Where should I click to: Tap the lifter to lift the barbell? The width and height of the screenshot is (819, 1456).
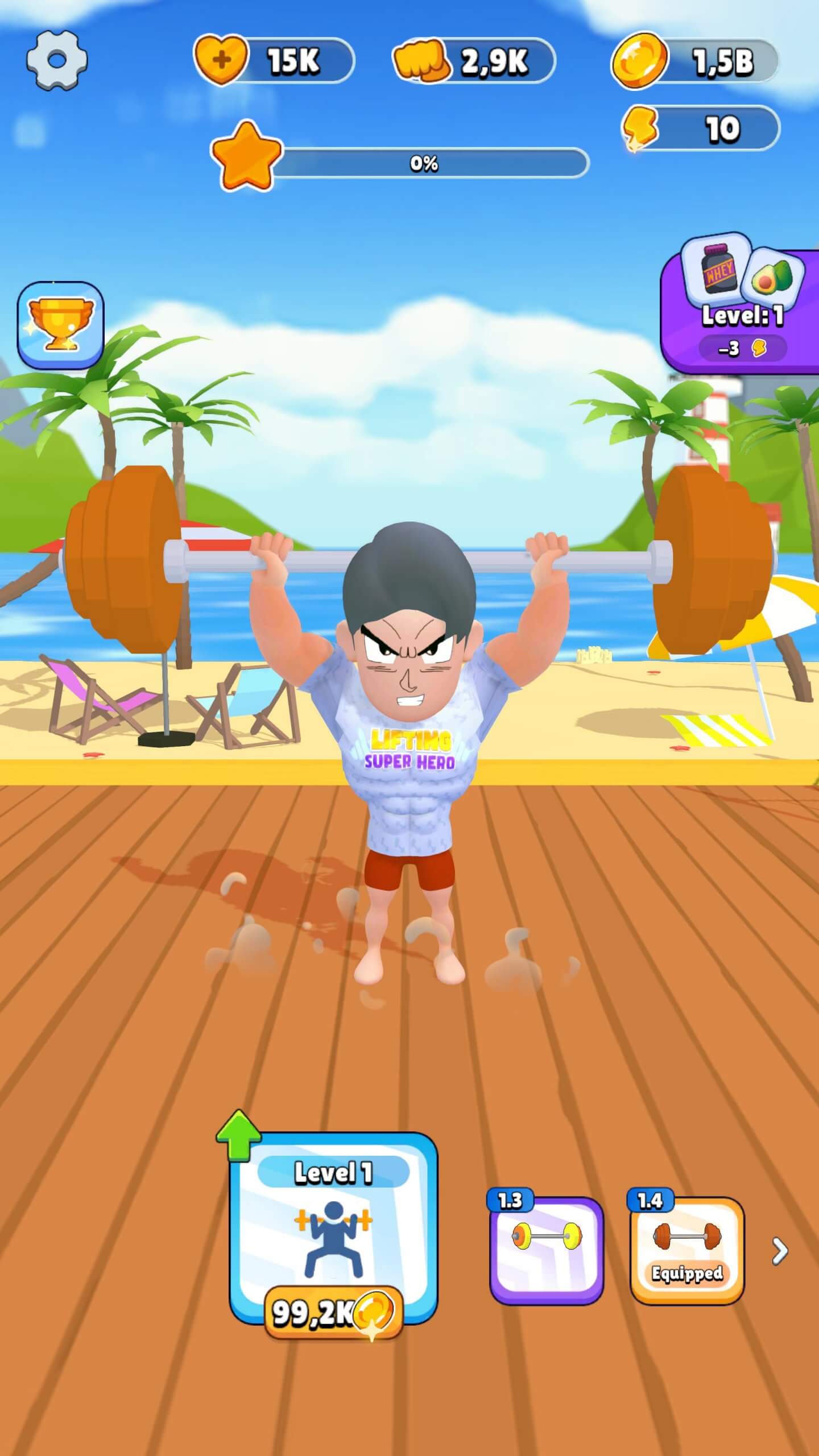click(409, 739)
